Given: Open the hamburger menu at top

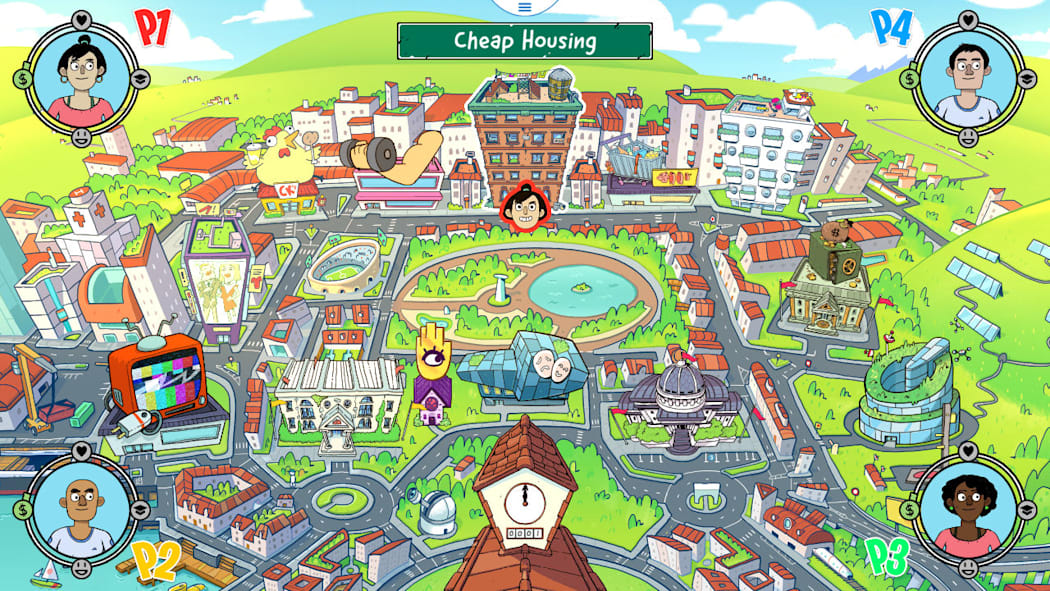Looking at the screenshot, I should (524, 7).
